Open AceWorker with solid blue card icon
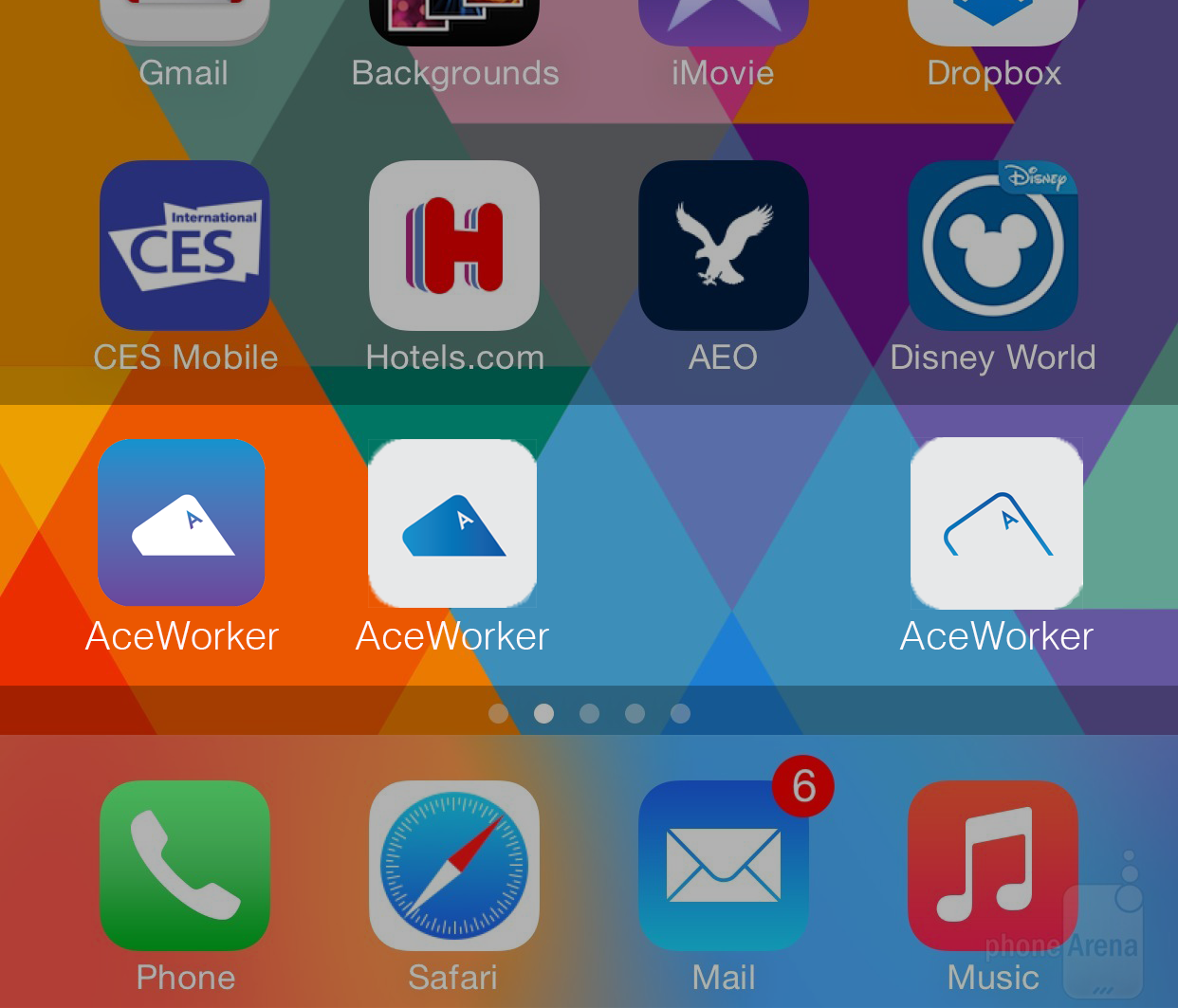The width and height of the screenshot is (1178, 1008). click(x=452, y=522)
